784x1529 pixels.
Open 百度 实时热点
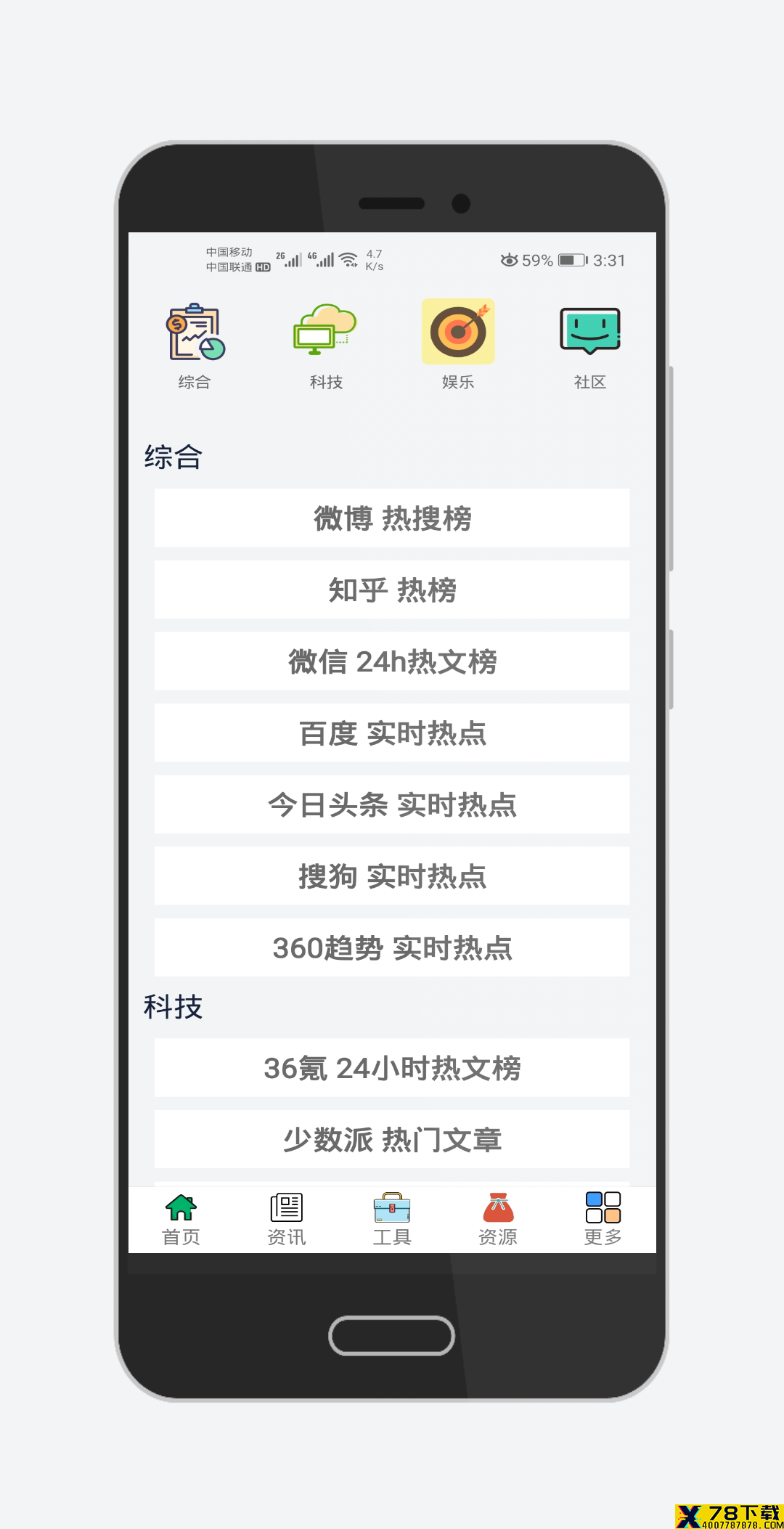point(392,733)
